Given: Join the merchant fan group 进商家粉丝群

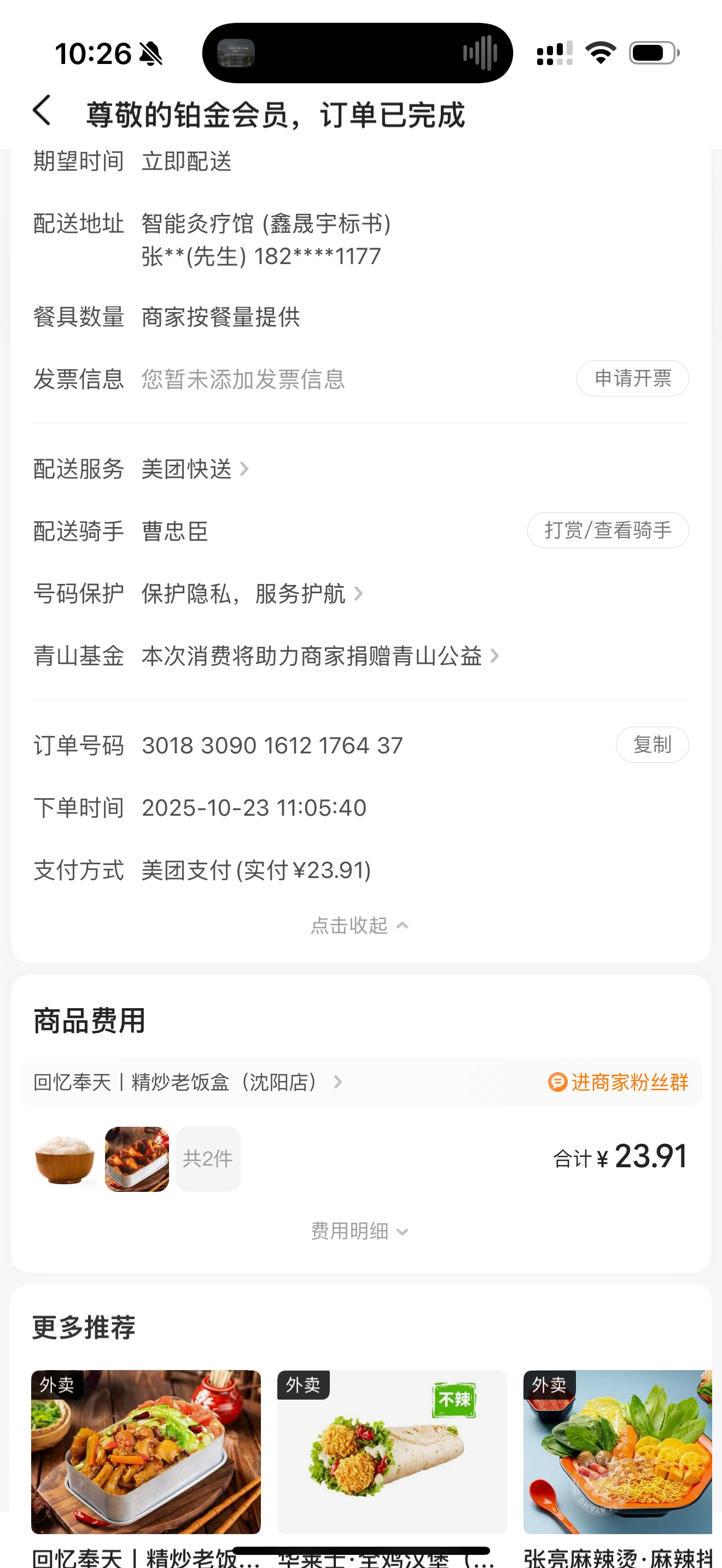Looking at the screenshot, I should click(x=619, y=1083).
